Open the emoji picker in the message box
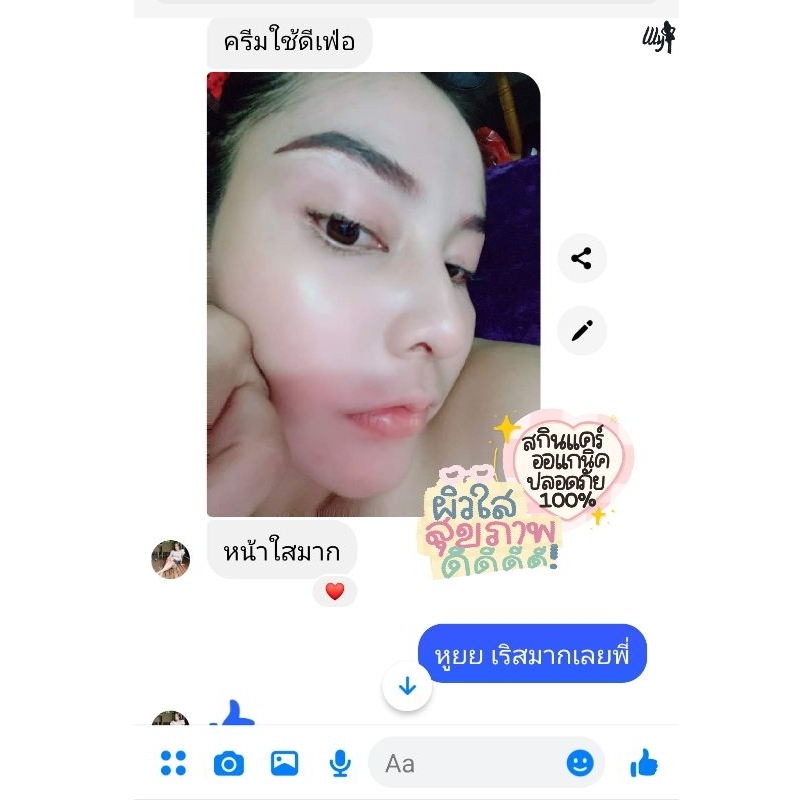Image resolution: width=800 pixels, height=800 pixels. point(580,764)
